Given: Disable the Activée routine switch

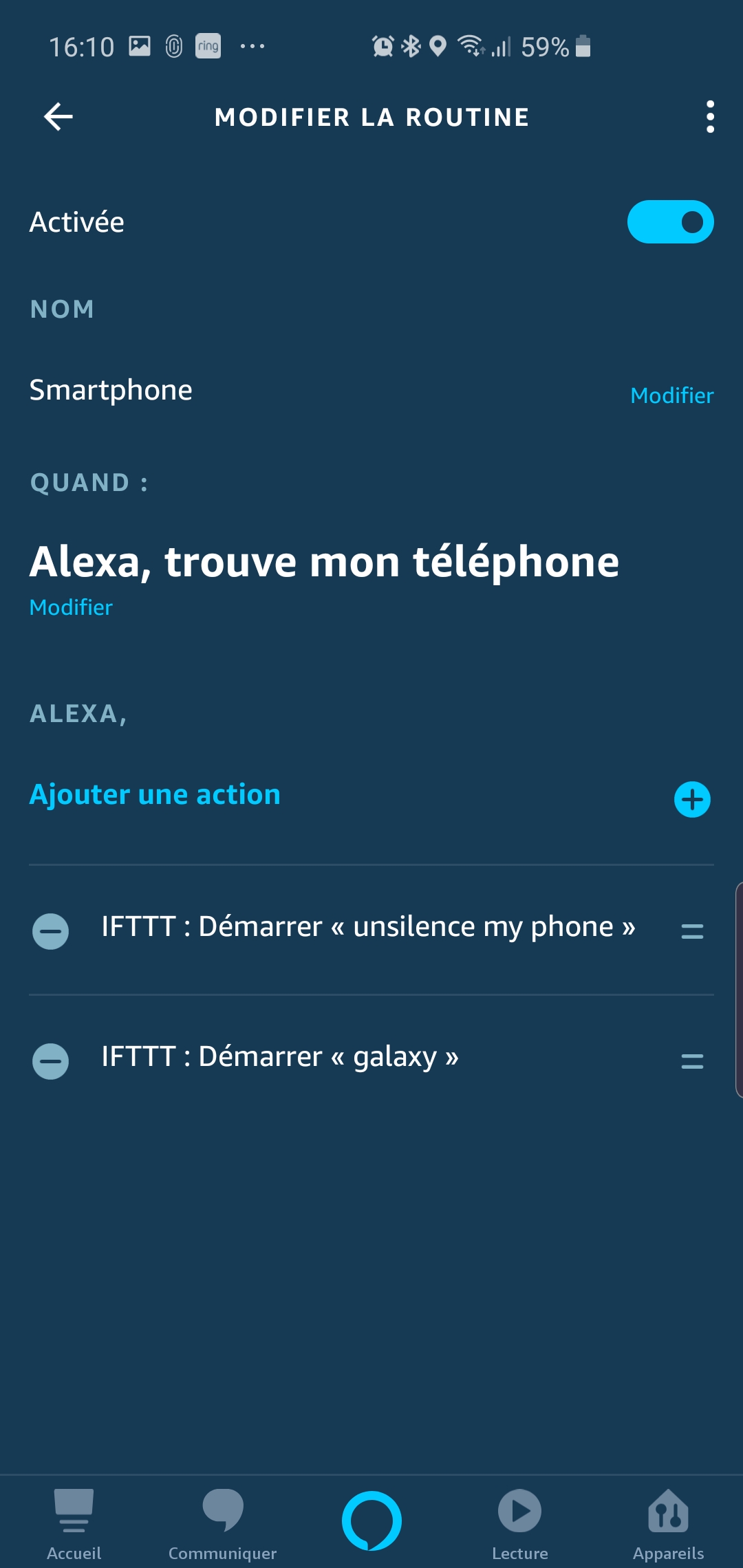Looking at the screenshot, I should (x=670, y=222).
